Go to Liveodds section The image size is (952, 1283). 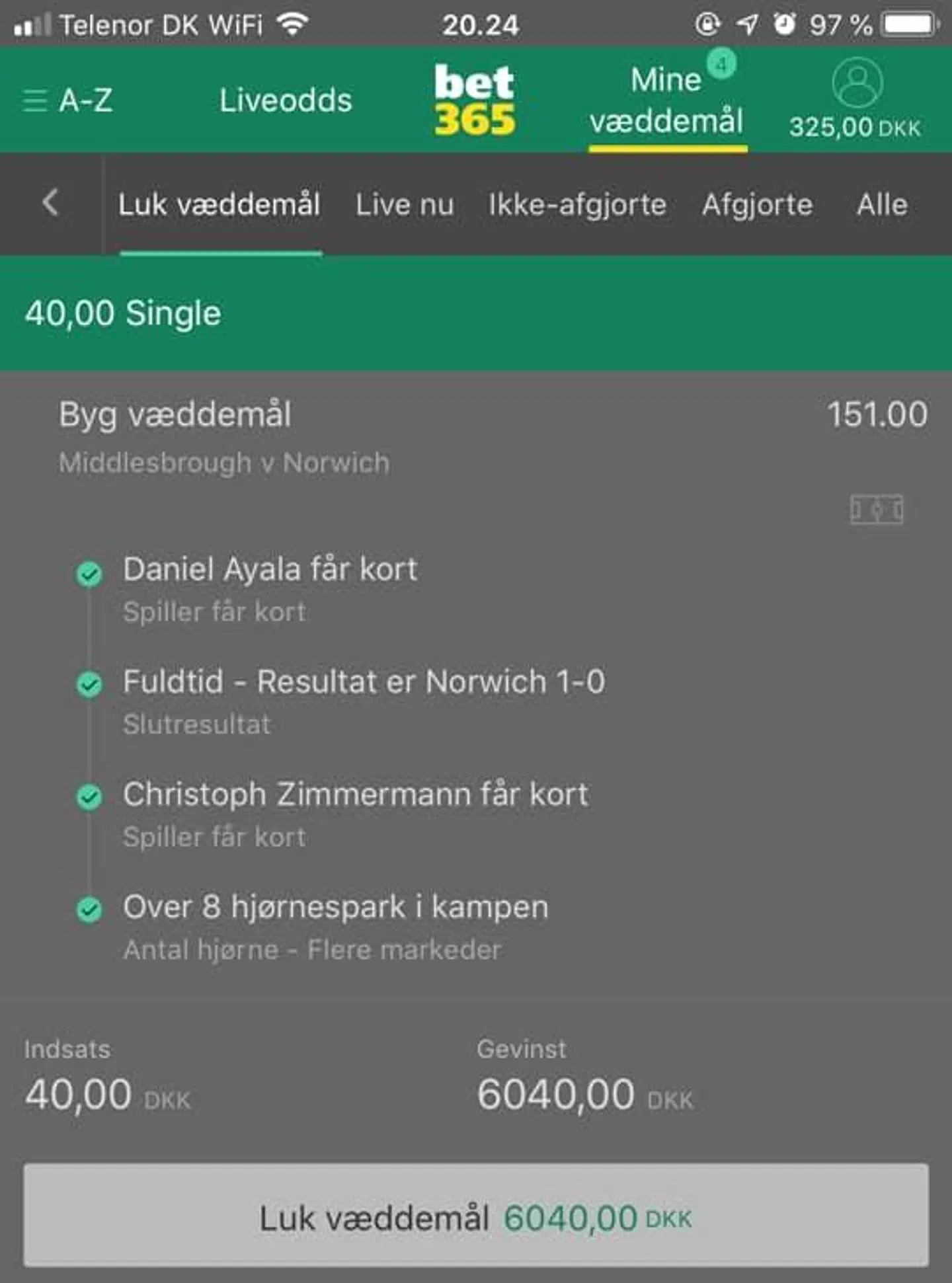(286, 100)
